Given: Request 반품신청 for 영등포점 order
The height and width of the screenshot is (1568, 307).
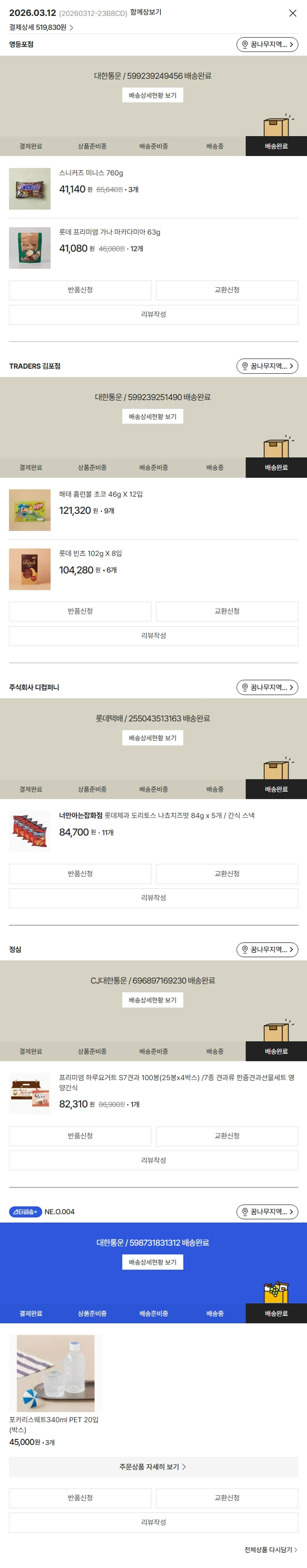Looking at the screenshot, I should pyautogui.click(x=80, y=290).
